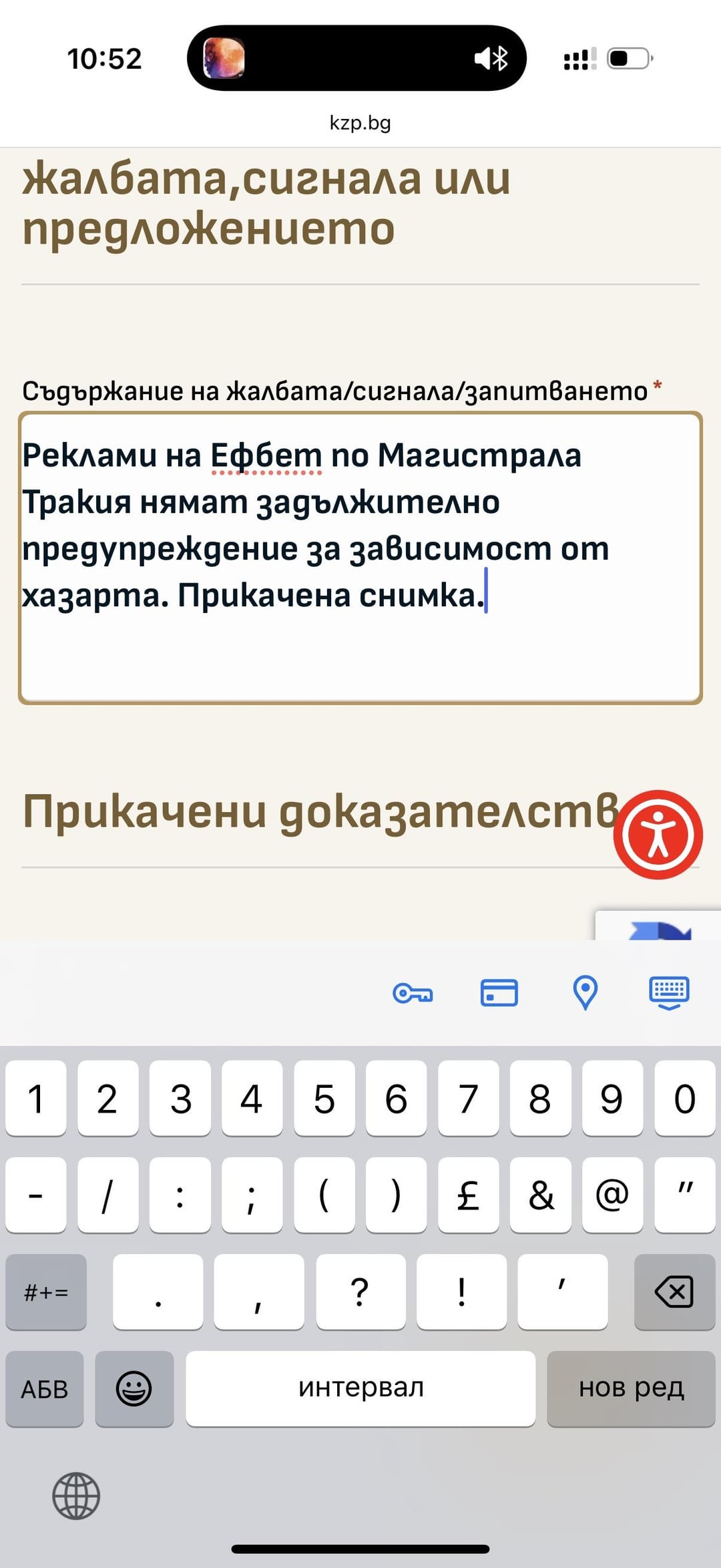
Task: Tap the 'нов ред' return key
Action: pos(631,1388)
